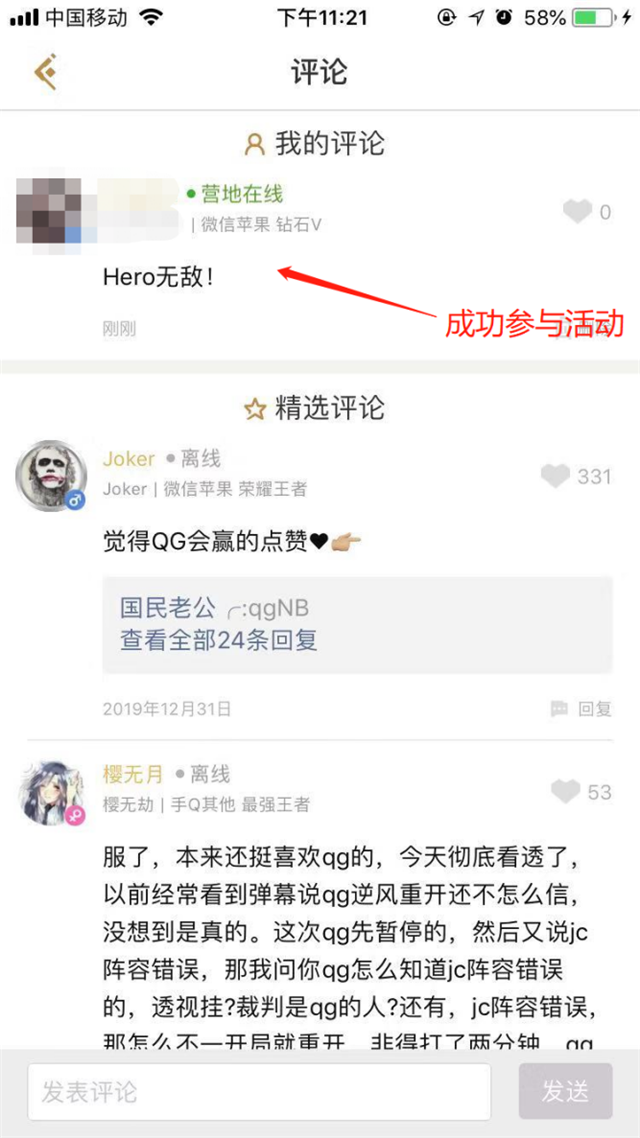
Task: Like 樱无月's comment with 53 likes
Action: [x=566, y=792]
